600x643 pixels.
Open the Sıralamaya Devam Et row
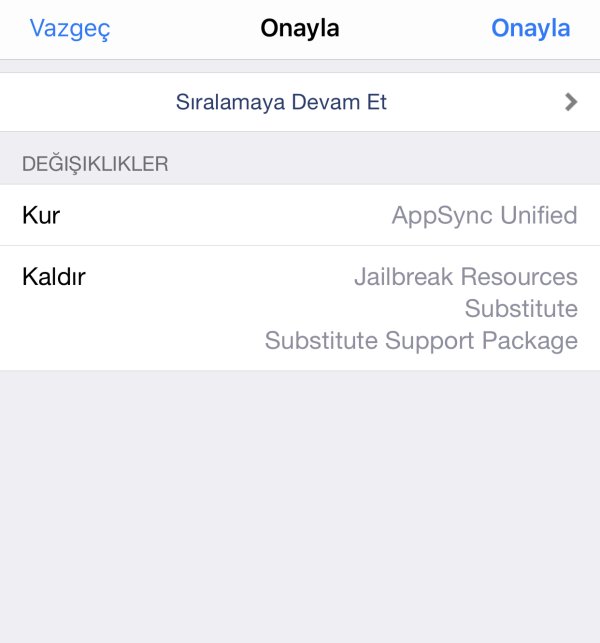(x=300, y=102)
